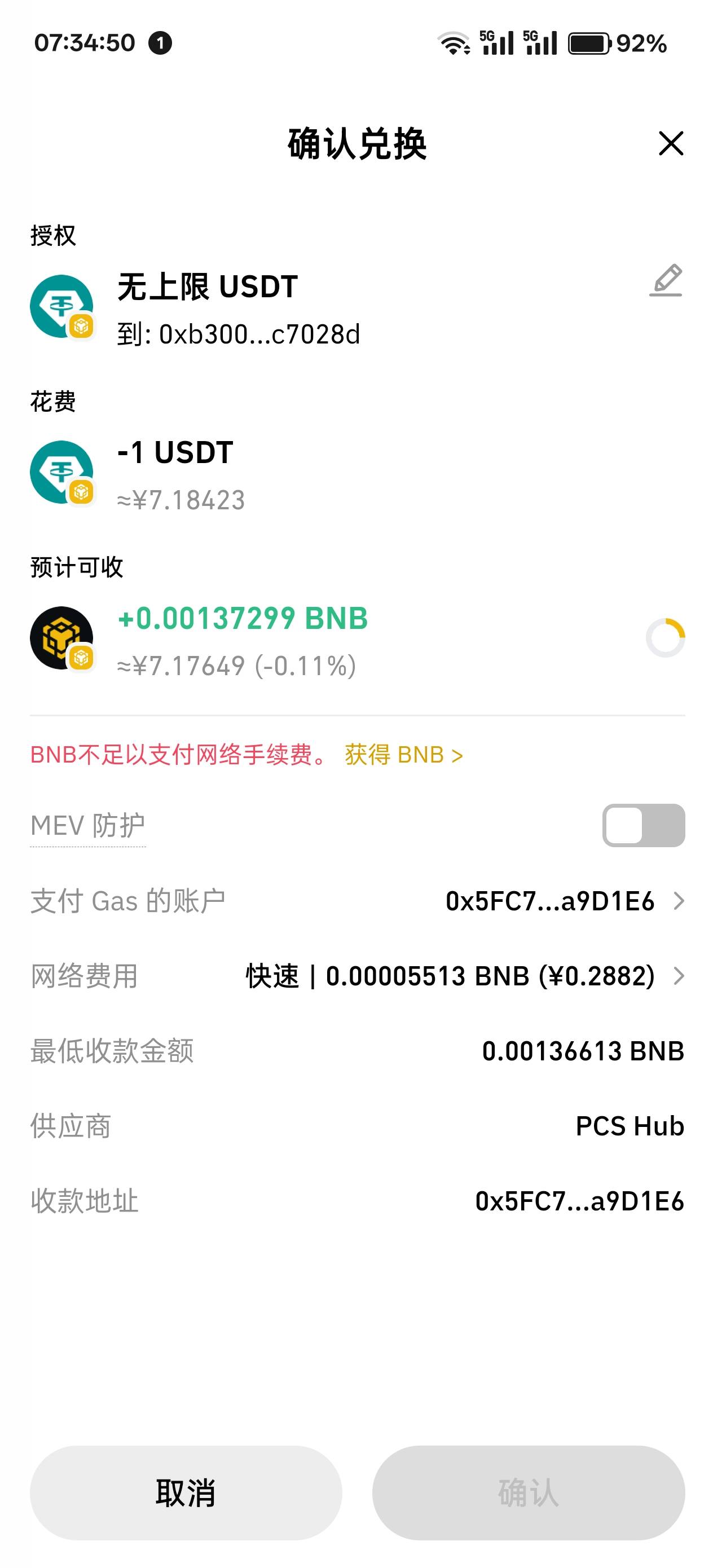Toggle the MEV 防护 switch
The height and width of the screenshot is (1568, 713).
(x=644, y=825)
